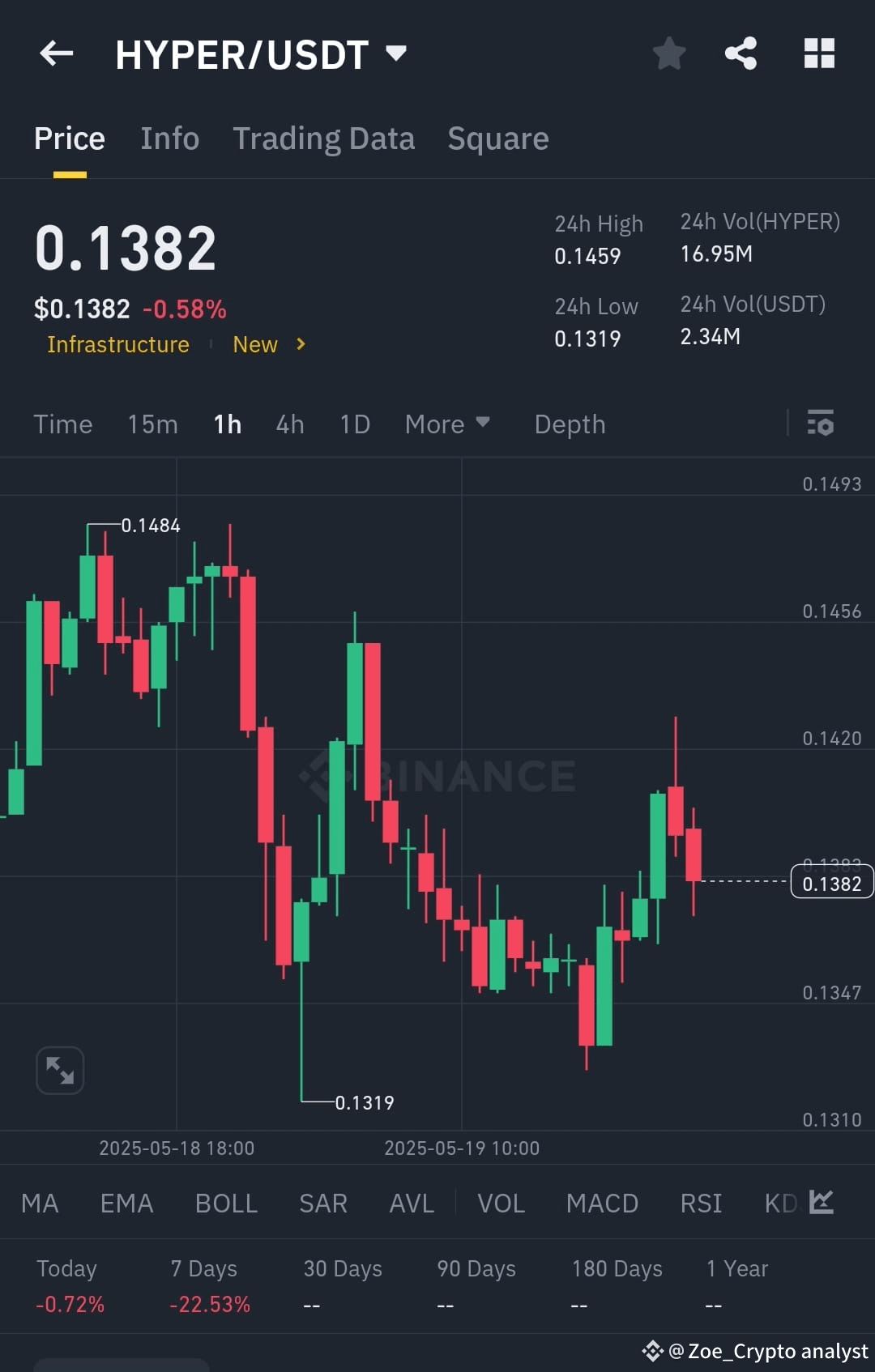This screenshot has width=875, height=1372.
Task: Open the Square tab
Action: coord(497,138)
